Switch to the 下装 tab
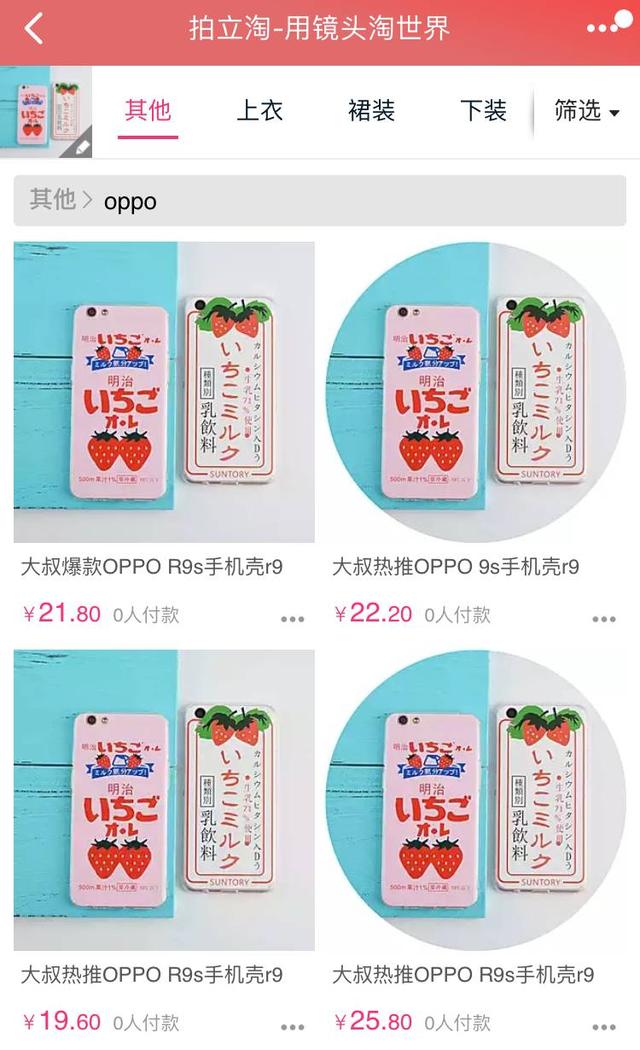 click(x=483, y=111)
